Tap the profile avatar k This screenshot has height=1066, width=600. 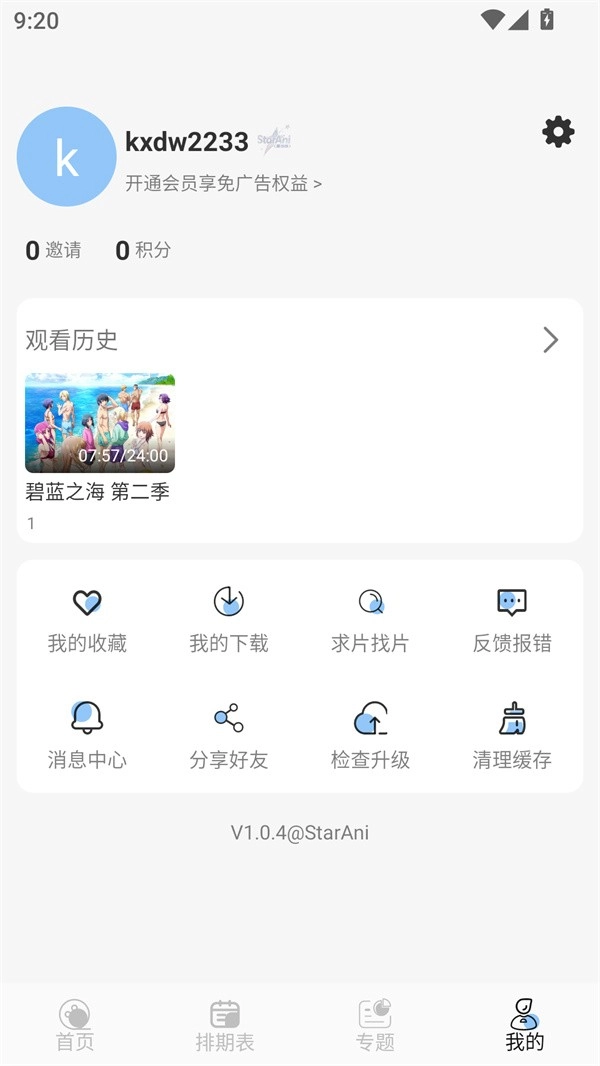[67, 157]
